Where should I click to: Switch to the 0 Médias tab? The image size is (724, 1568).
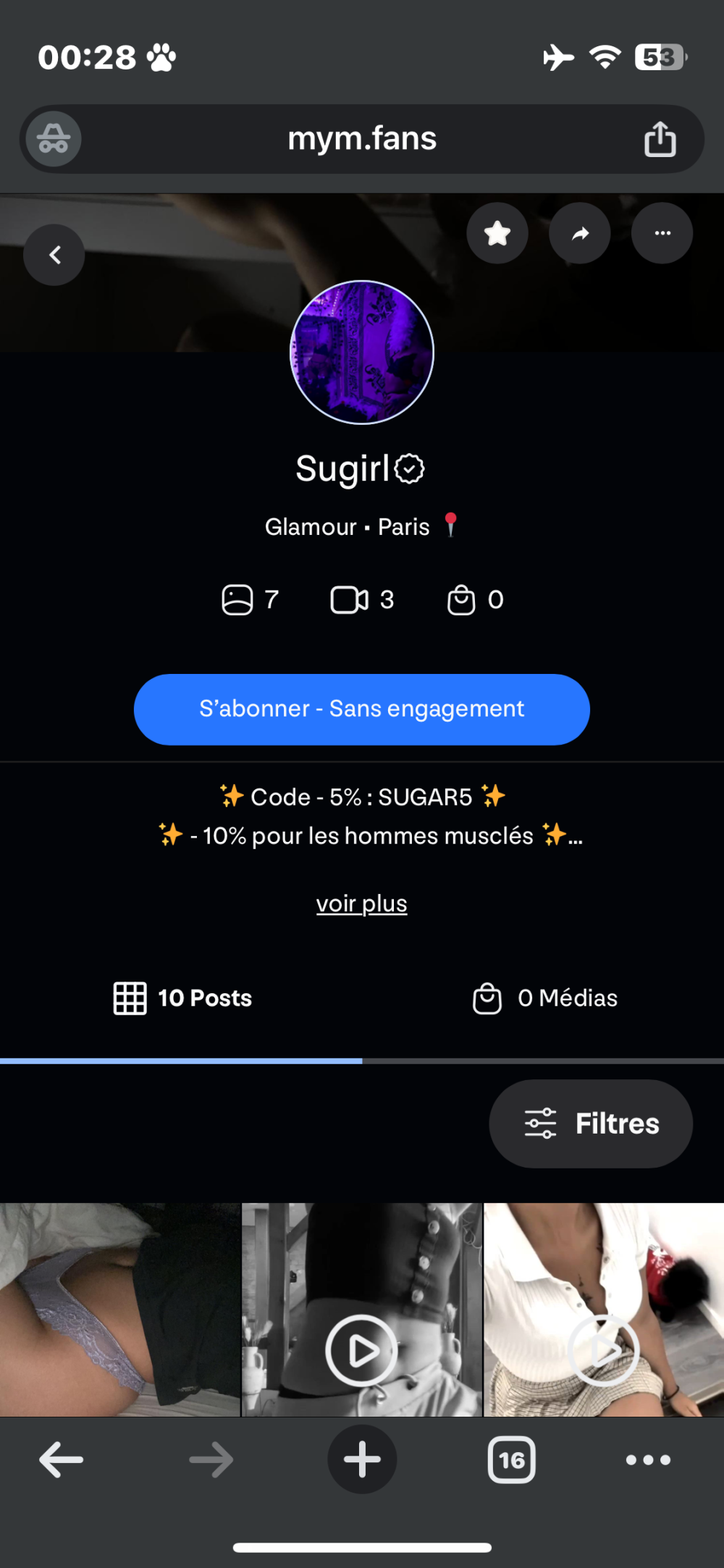coord(545,998)
